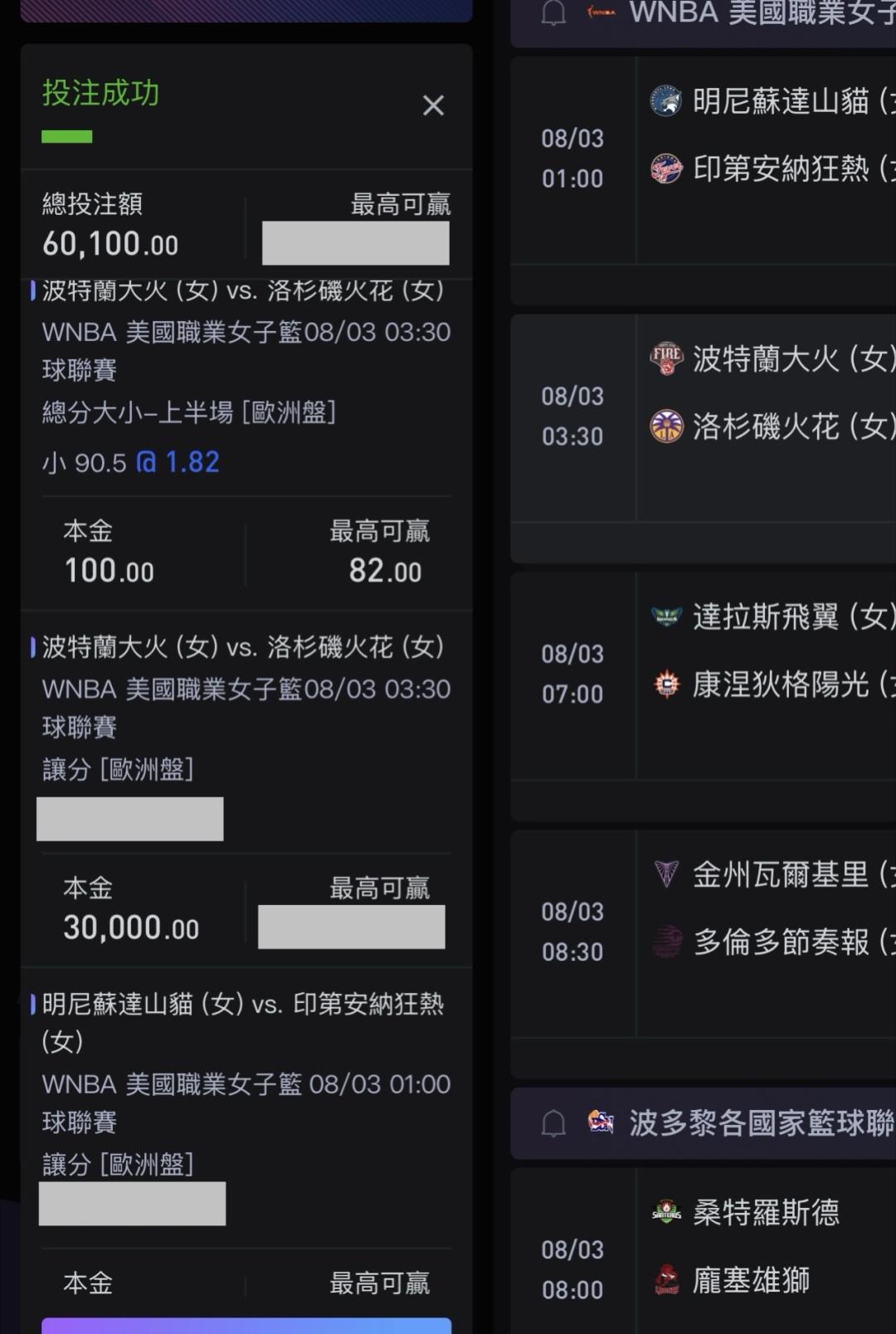The height and width of the screenshot is (1334, 896).
Task: Tap the purple button under the bet slip
Action: click(x=246, y=1326)
